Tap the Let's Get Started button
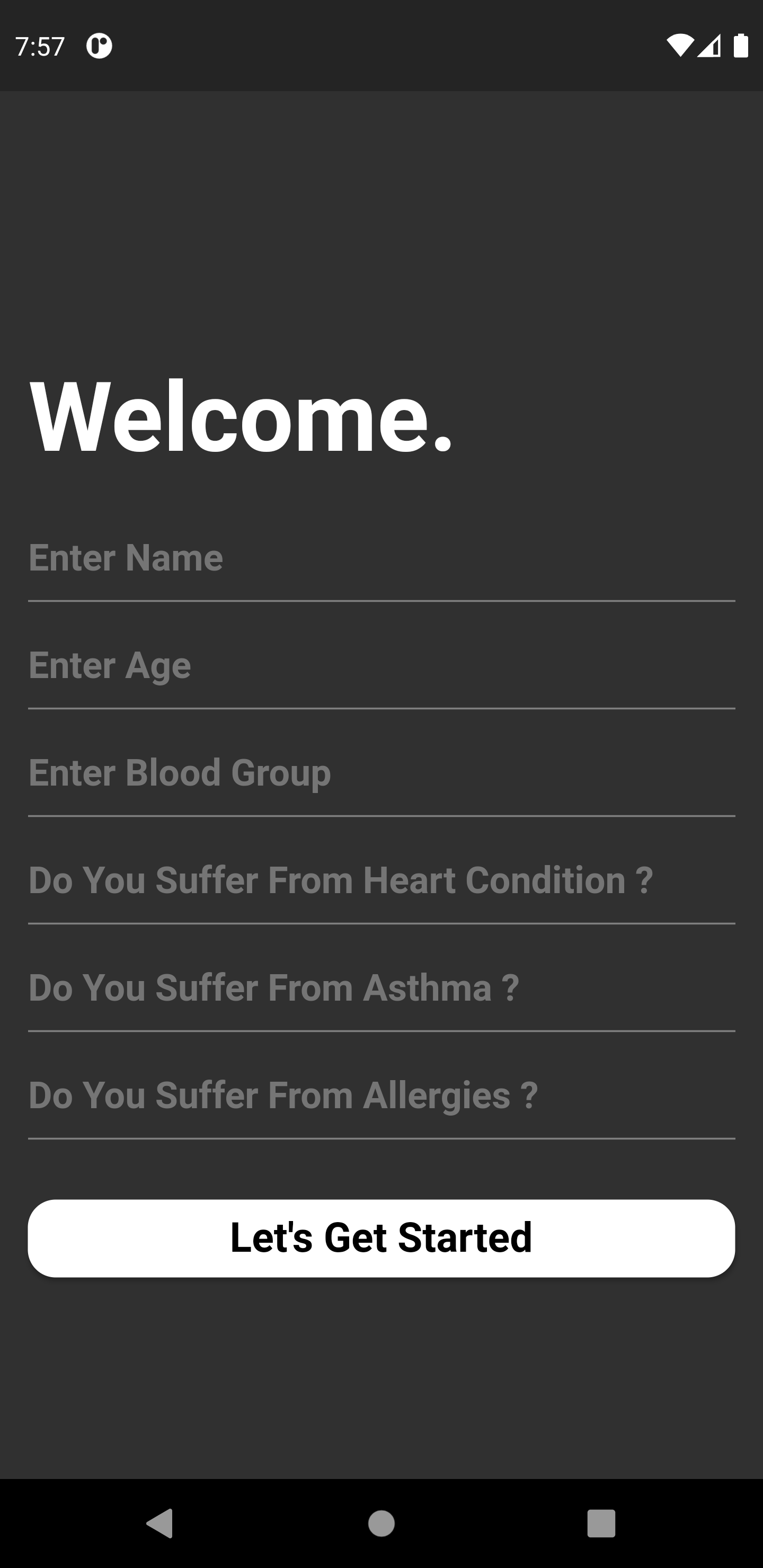 (x=381, y=1238)
